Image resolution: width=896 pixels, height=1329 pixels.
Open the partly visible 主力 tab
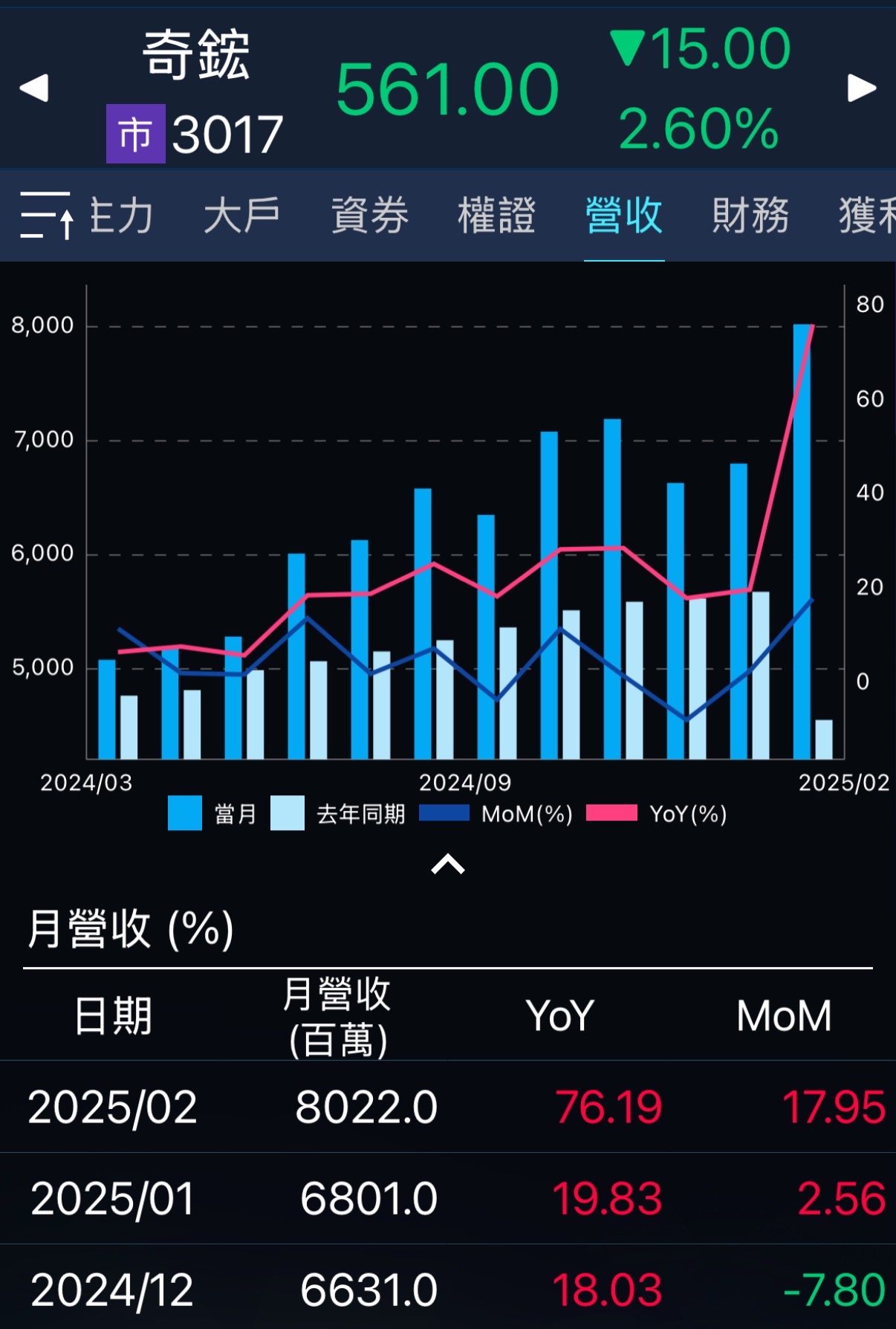pyautogui.click(x=121, y=216)
